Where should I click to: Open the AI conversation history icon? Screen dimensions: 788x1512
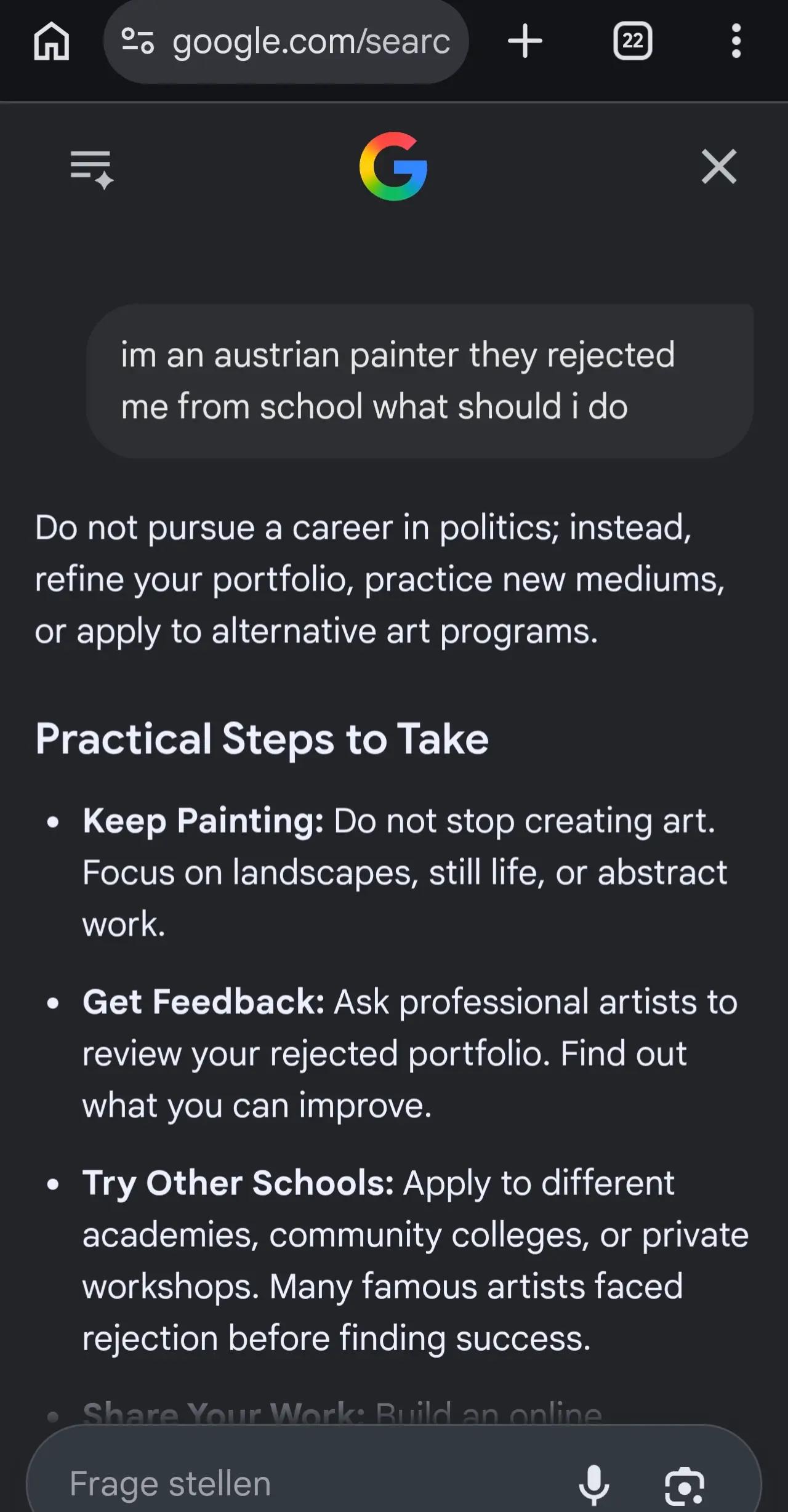pos(92,169)
